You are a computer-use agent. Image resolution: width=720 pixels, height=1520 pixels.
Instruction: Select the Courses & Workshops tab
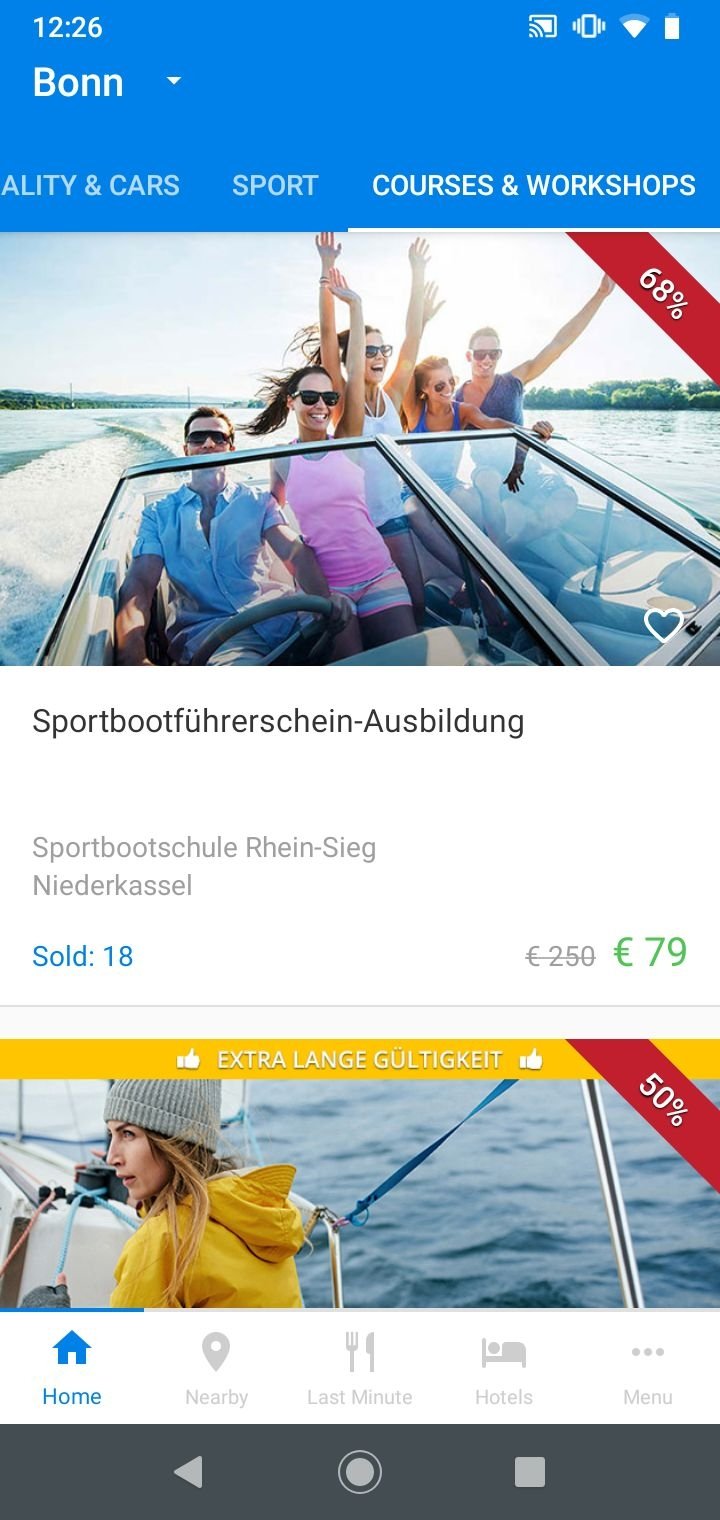(533, 185)
